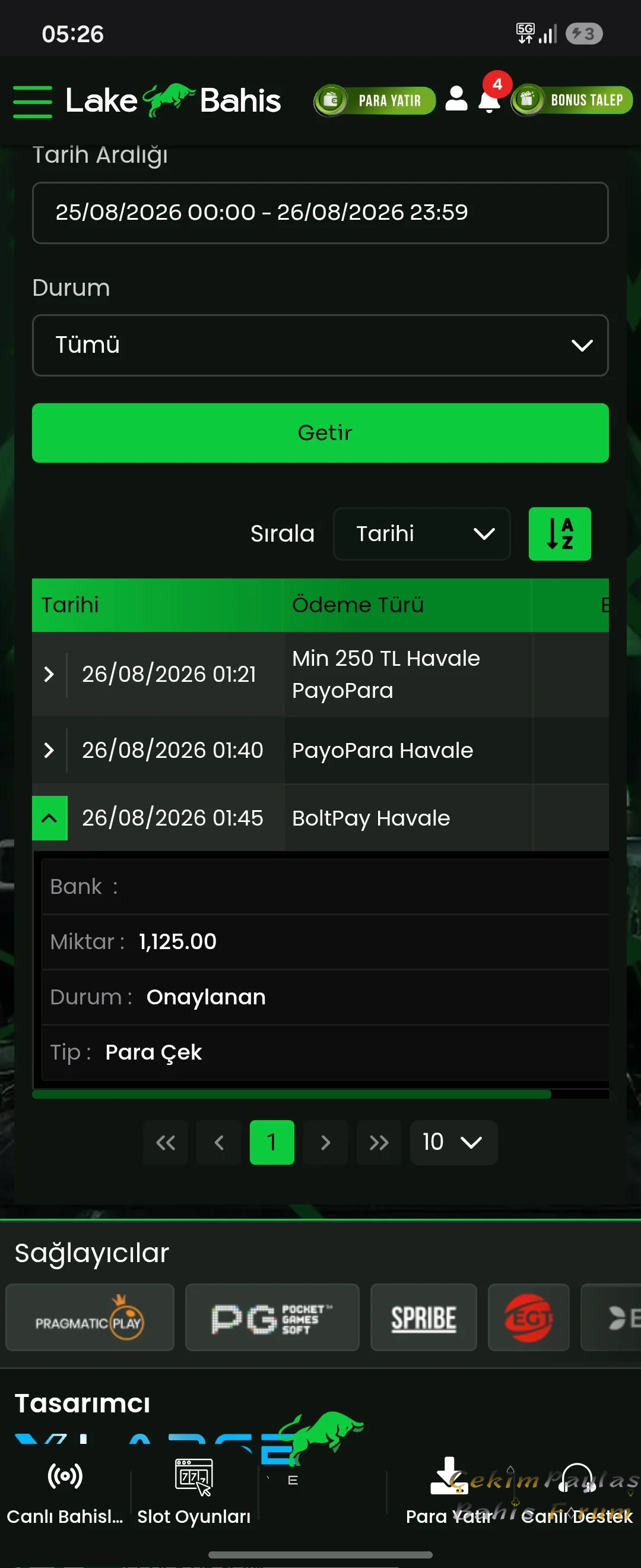
Task: Jump to the last page arrow
Action: coord(379,1143)
